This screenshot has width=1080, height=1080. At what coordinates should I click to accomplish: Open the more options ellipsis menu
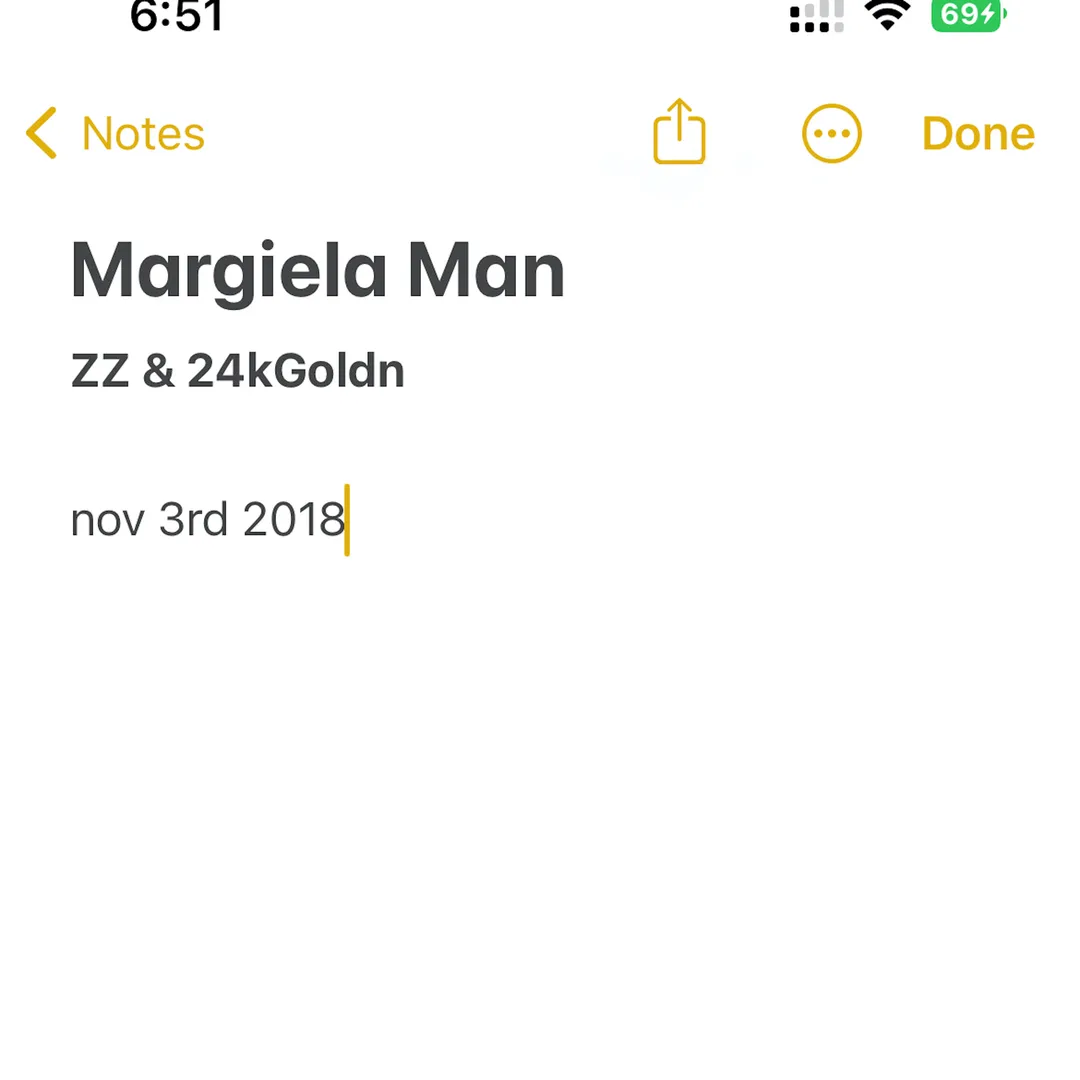click(831, 133)
